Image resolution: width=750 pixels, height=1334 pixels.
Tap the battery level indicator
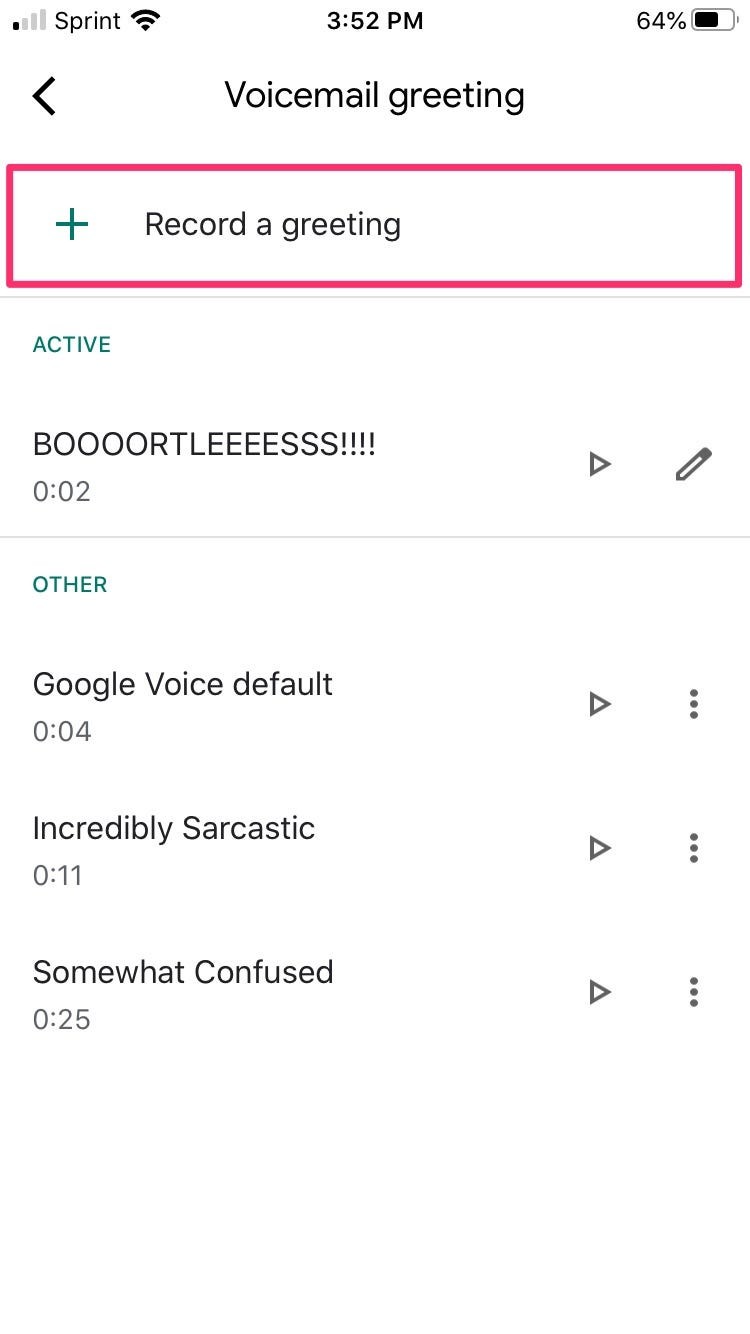714,19
